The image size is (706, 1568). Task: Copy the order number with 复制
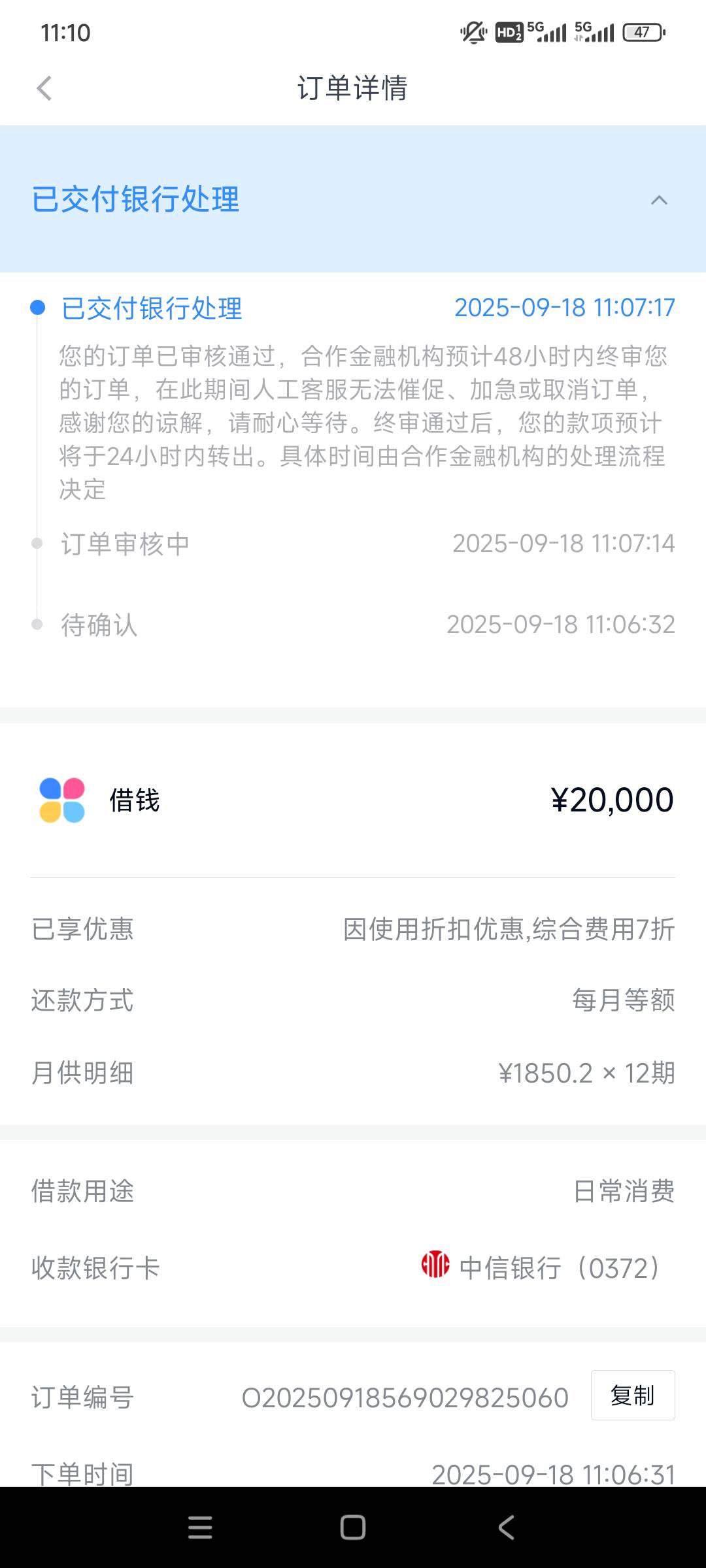(x=632, y=1395)
